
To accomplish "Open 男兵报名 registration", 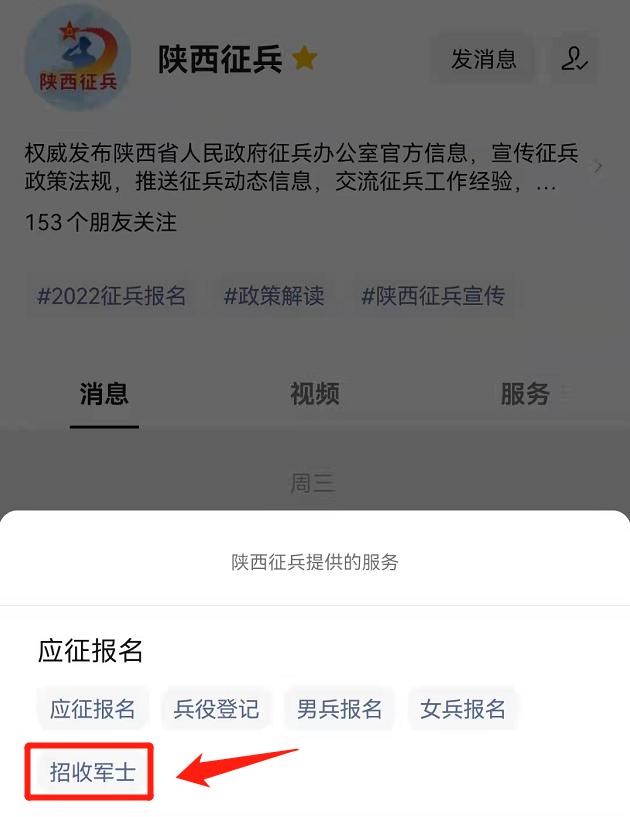I will [x=339, y=709].
